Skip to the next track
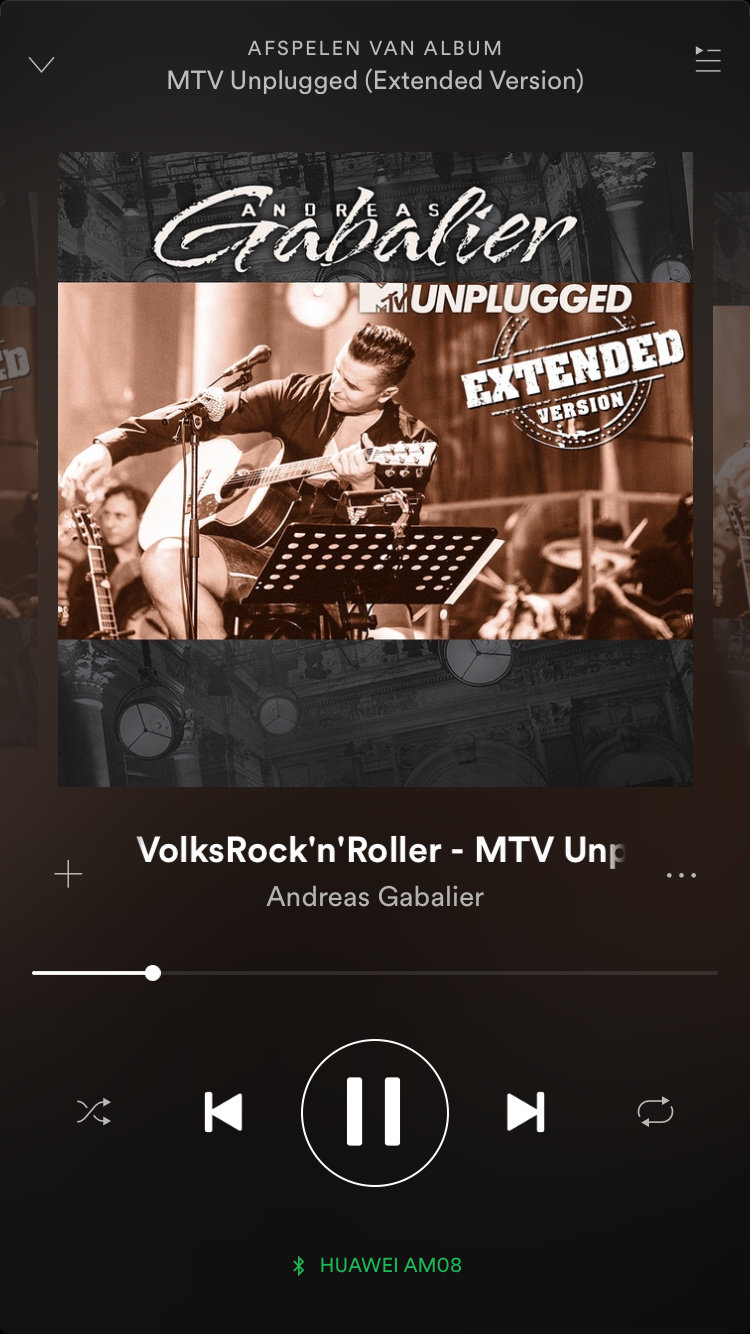This screenshot has height=1334, width=750. click(526, 1112)
